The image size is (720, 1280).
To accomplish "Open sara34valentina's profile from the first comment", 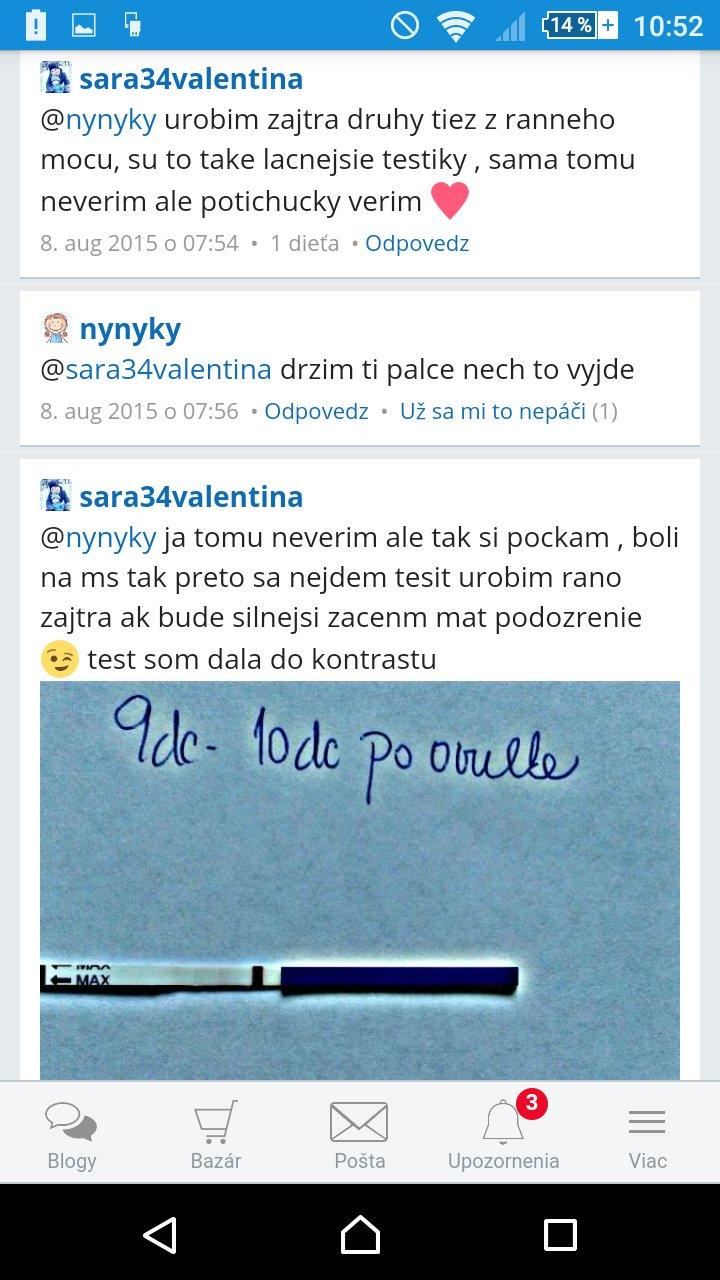I will coord(190,79).
